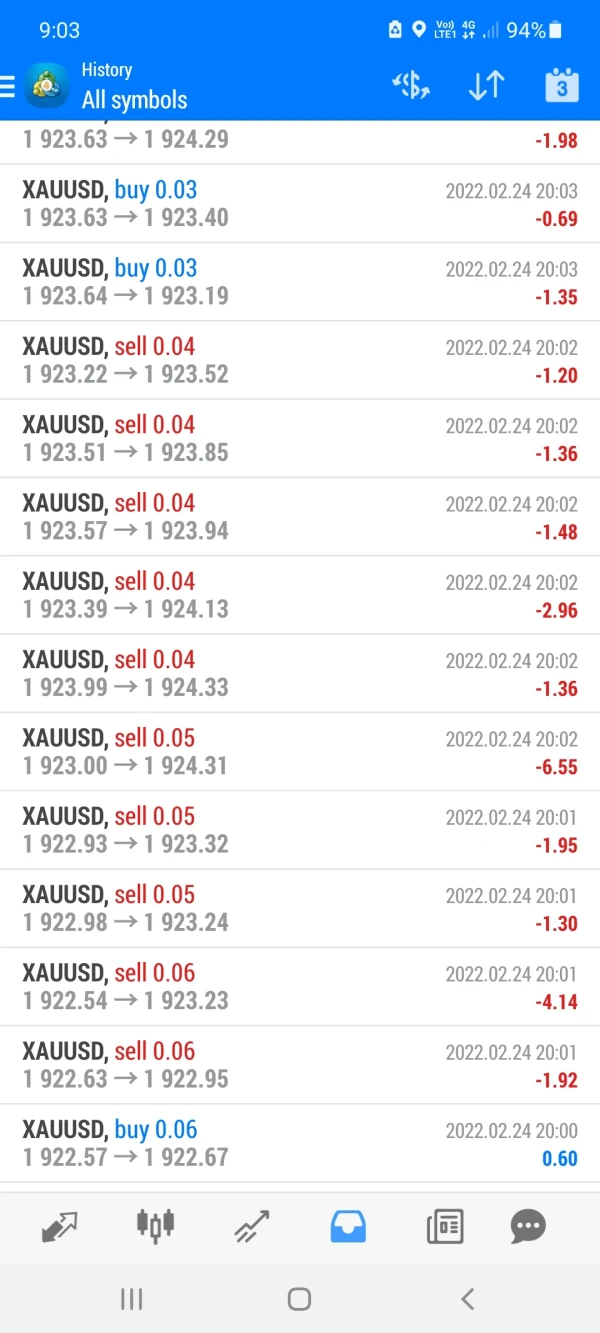Switch to the candlestick Chart tab
The image size is (600, 1333).
(x=155, y=1225)
